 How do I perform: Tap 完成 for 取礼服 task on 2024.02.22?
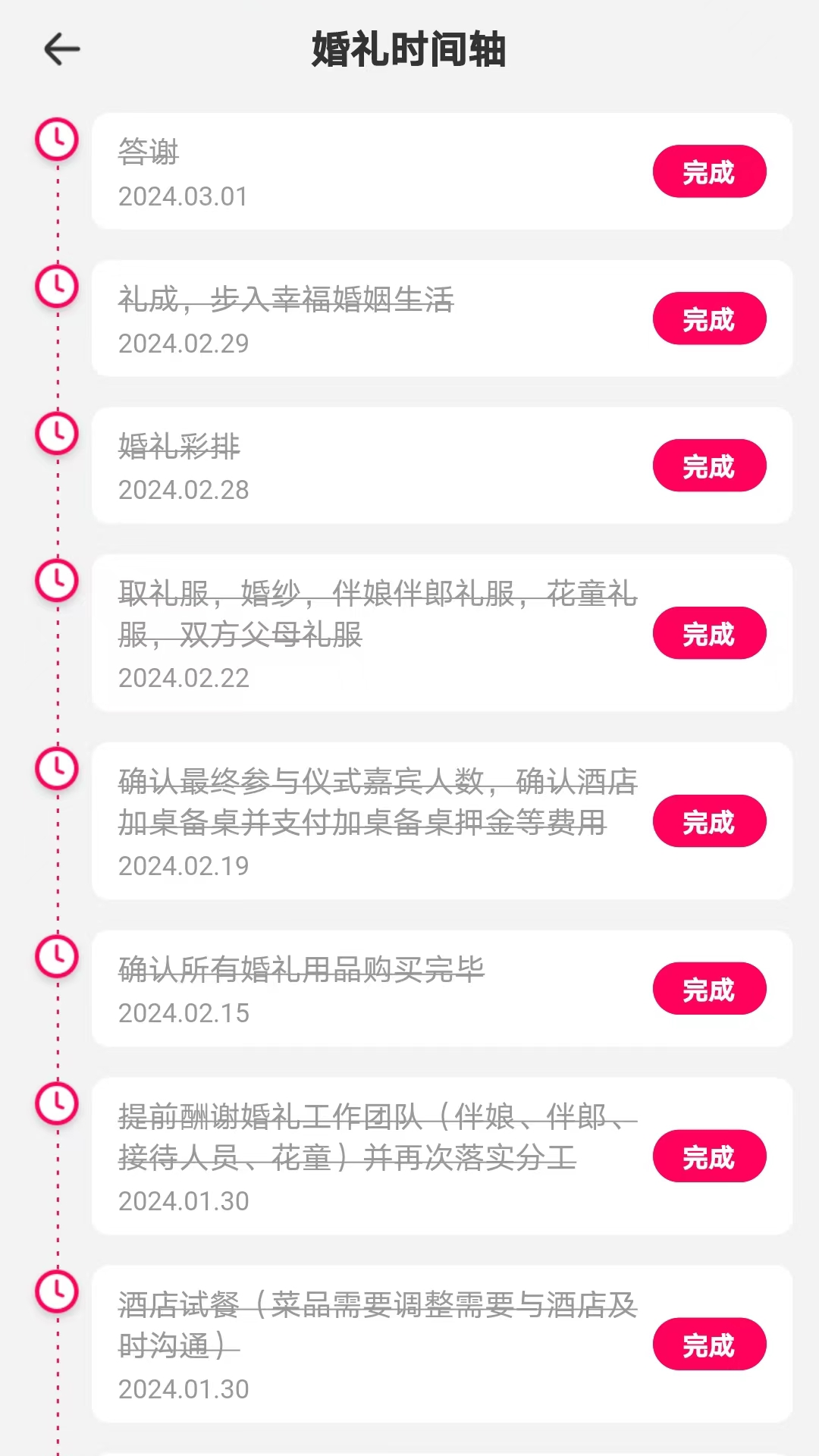[x=709, y=633]
